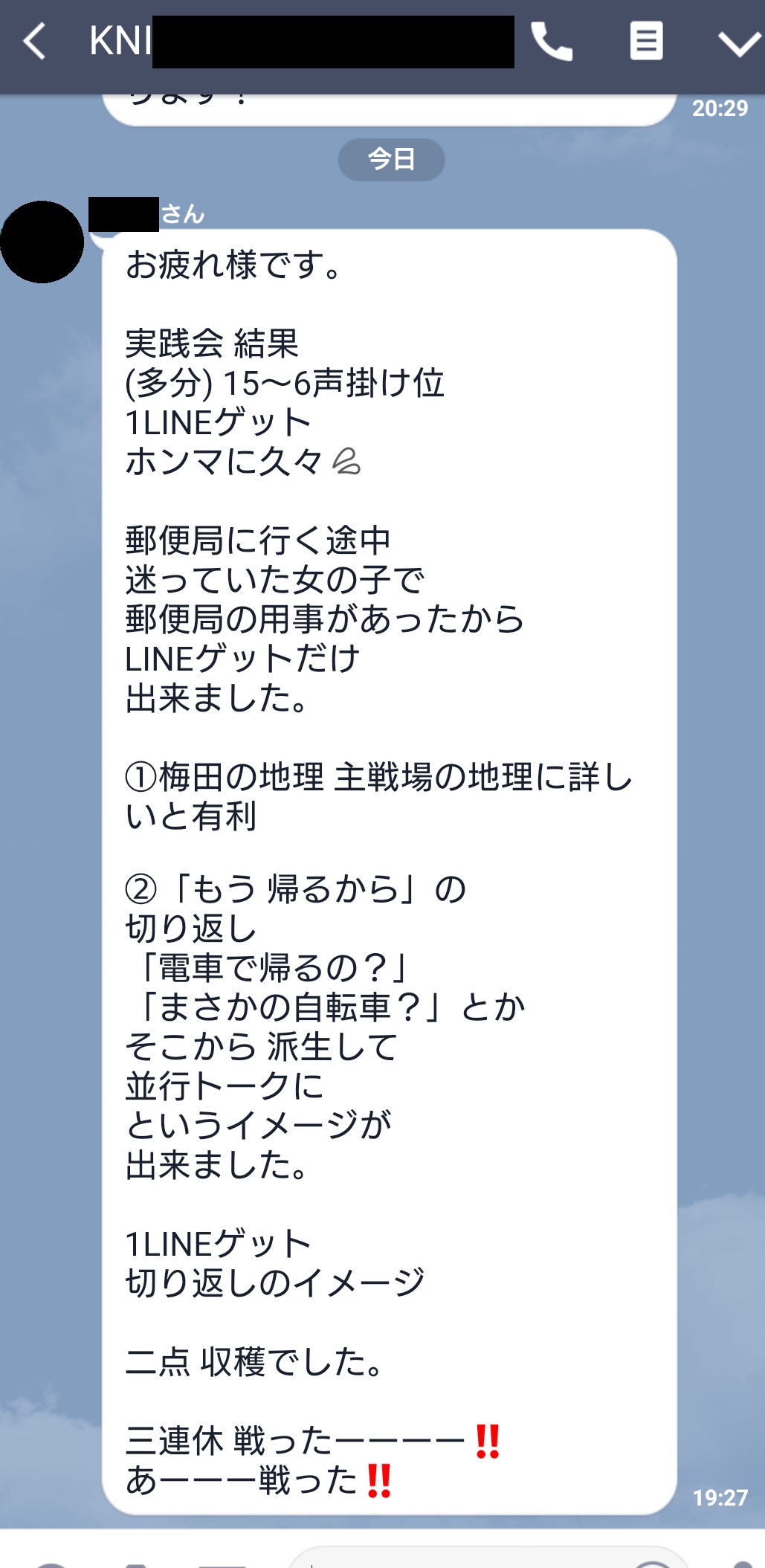Open the sender's profile picture
The width and height of the screenshot is (765, 1568).
[x=42, y=242]
